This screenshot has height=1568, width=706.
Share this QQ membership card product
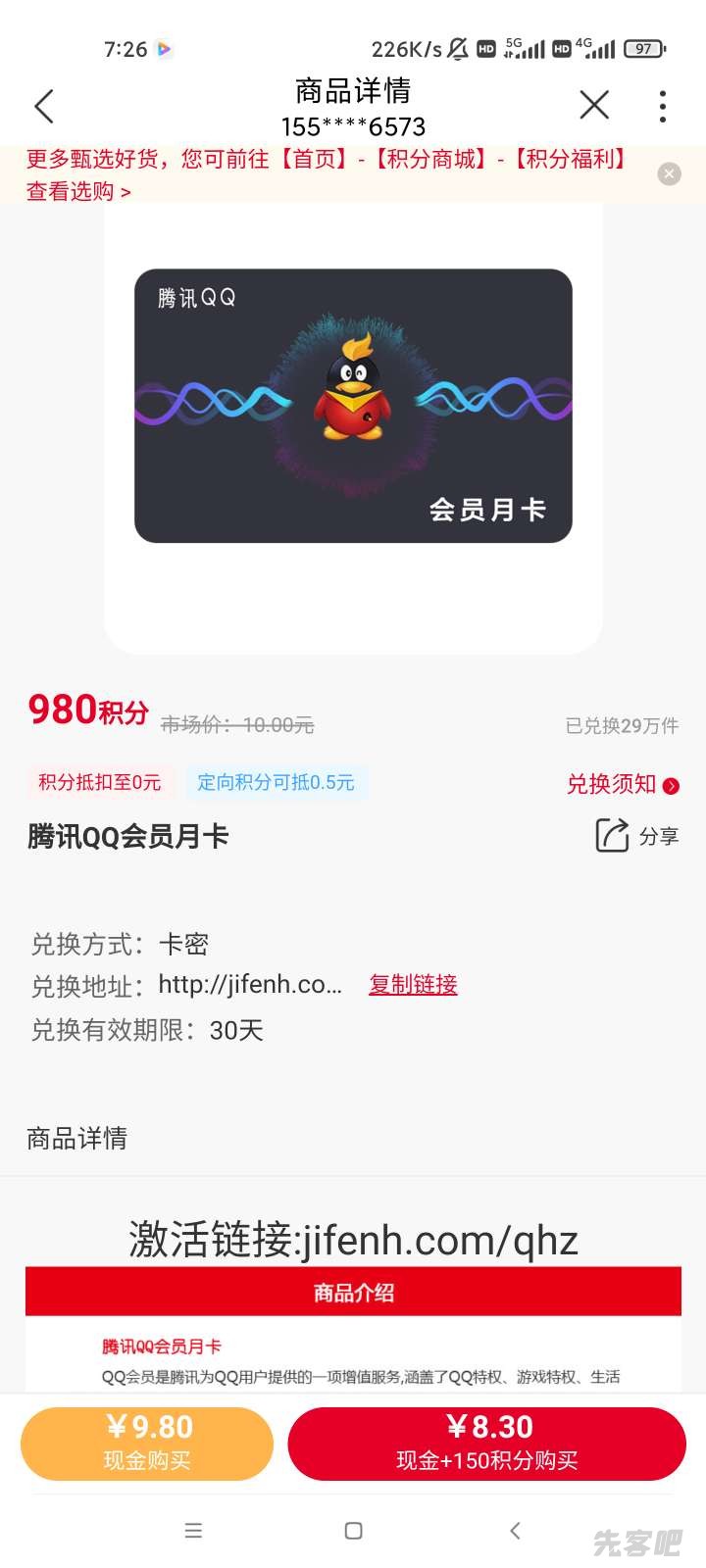(x=637, y=836)
